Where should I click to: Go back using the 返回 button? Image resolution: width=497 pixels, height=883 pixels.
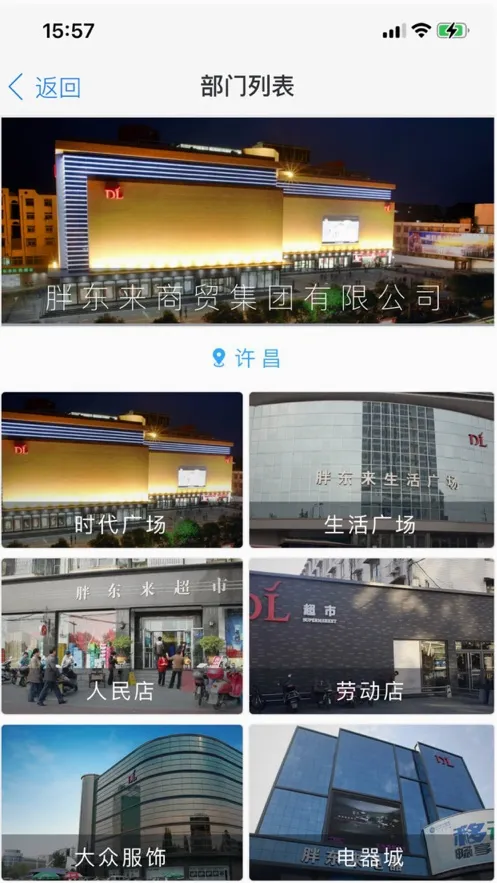(x=44, y=87)
